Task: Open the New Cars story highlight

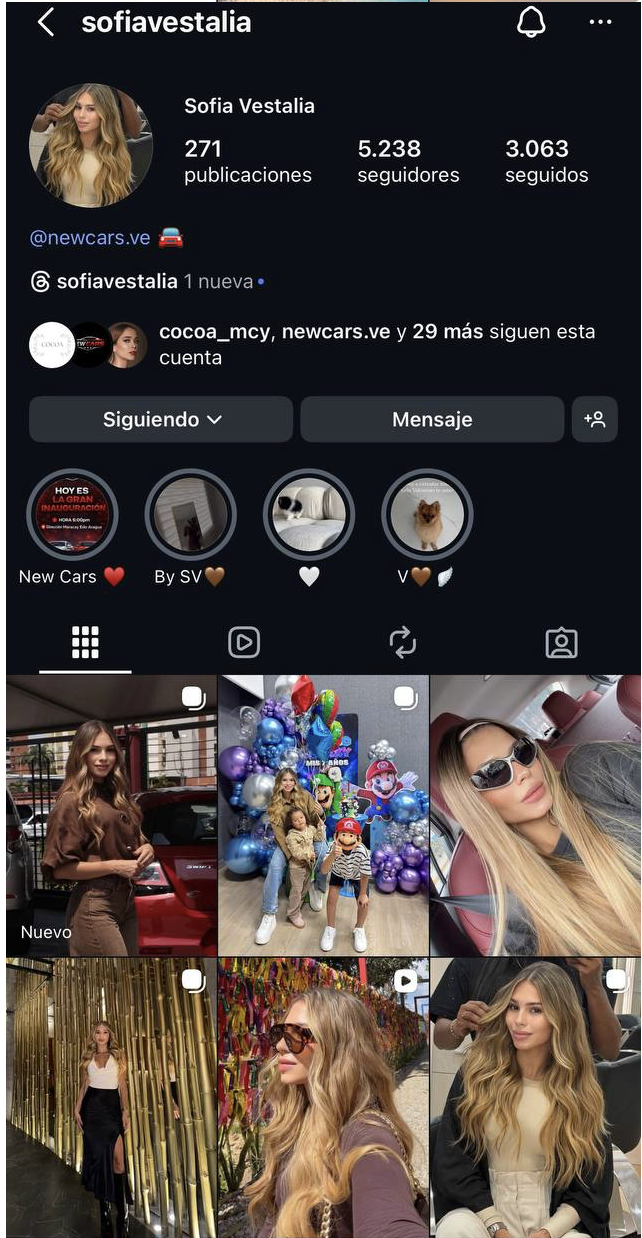Action: point(72,515)
